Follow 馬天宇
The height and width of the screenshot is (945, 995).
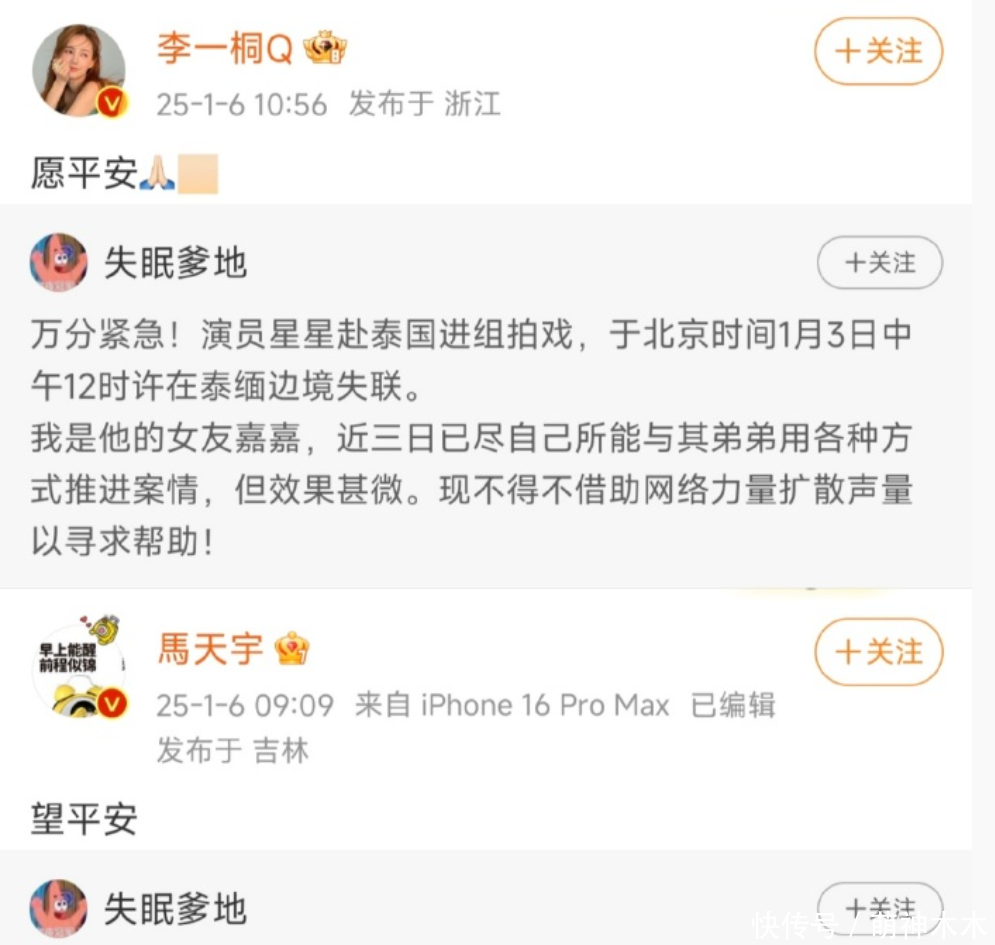[x=878, y=652]
